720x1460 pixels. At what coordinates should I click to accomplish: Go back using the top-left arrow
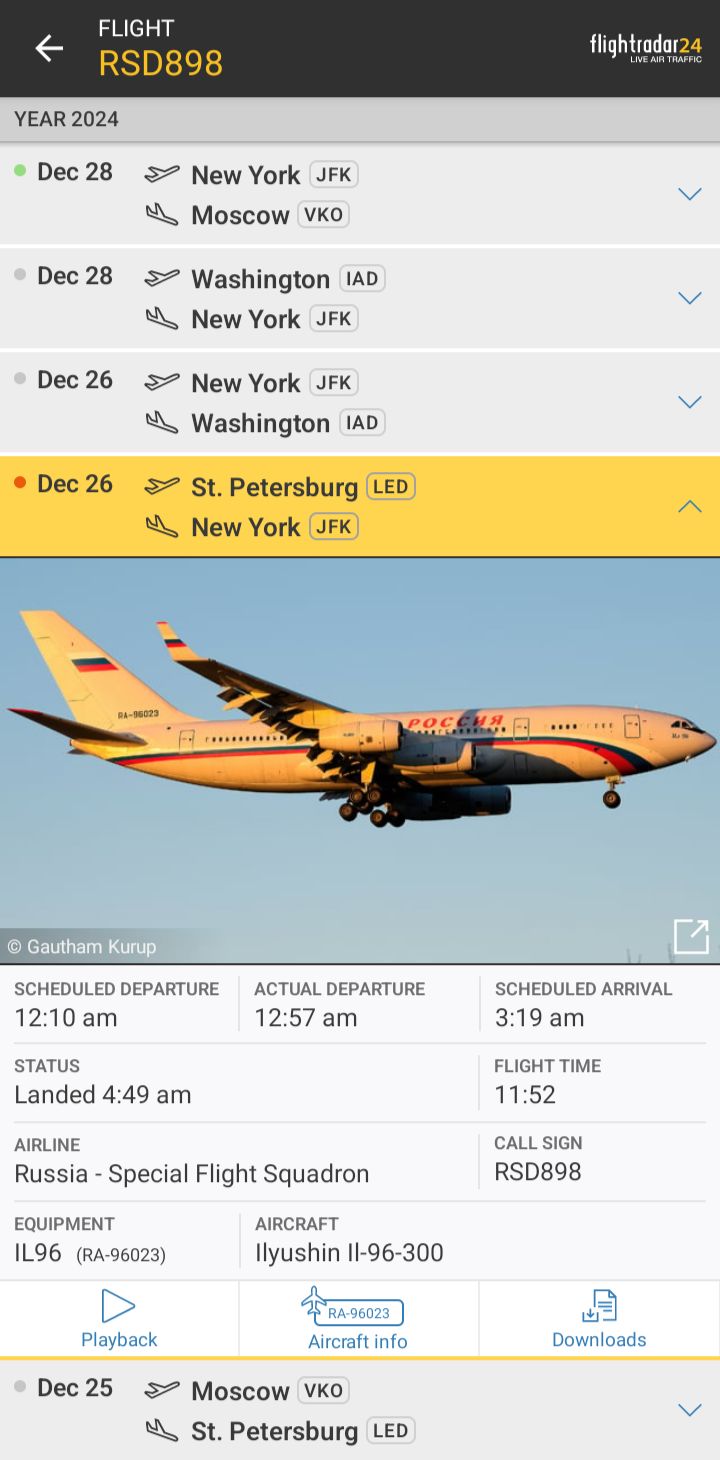coord(49,48)
